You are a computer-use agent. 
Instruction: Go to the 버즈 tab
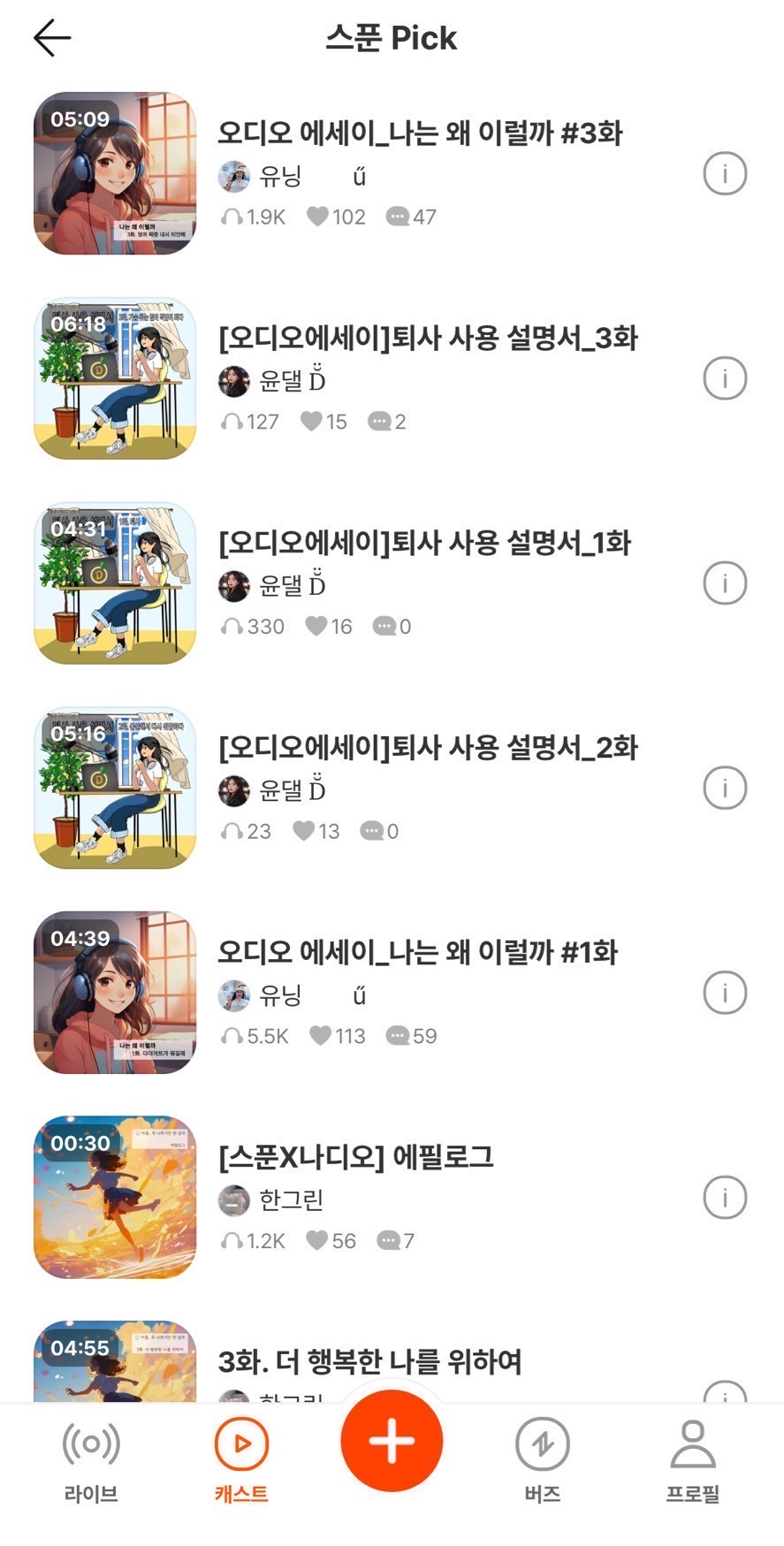[x=543, y=1460]
